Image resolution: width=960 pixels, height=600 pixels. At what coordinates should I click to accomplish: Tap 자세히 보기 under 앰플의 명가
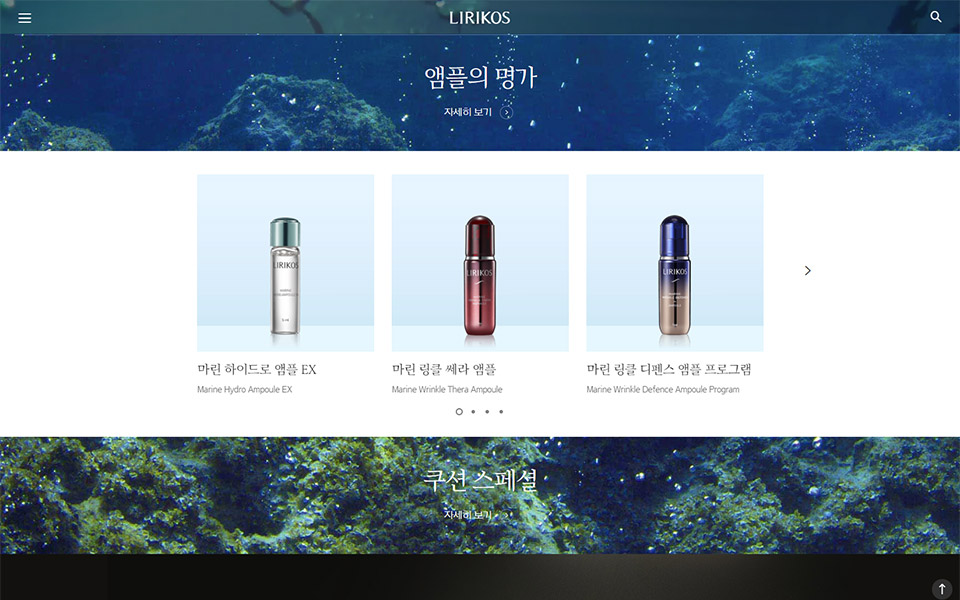[x=478, y=112]
